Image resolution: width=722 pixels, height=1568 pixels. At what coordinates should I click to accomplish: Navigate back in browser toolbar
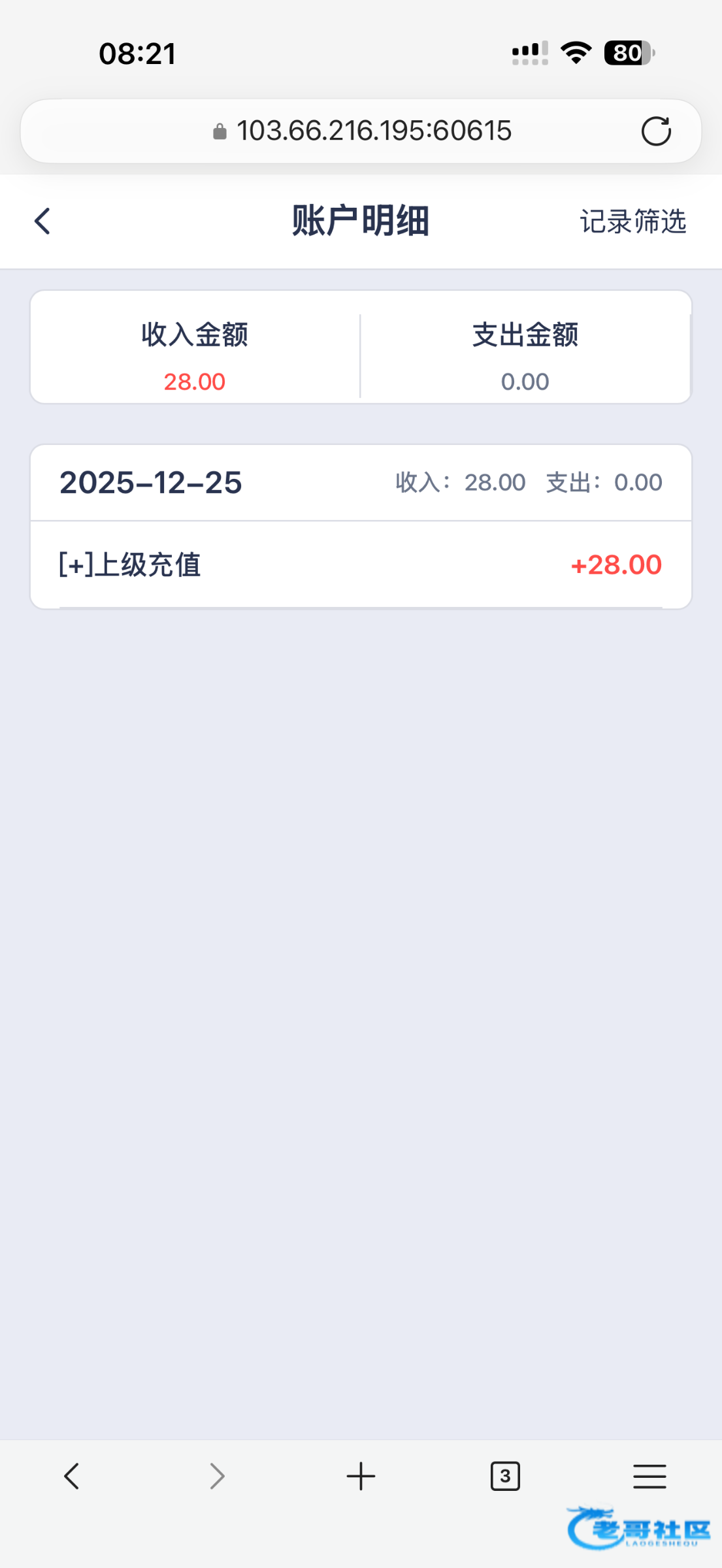point(72,1476)
